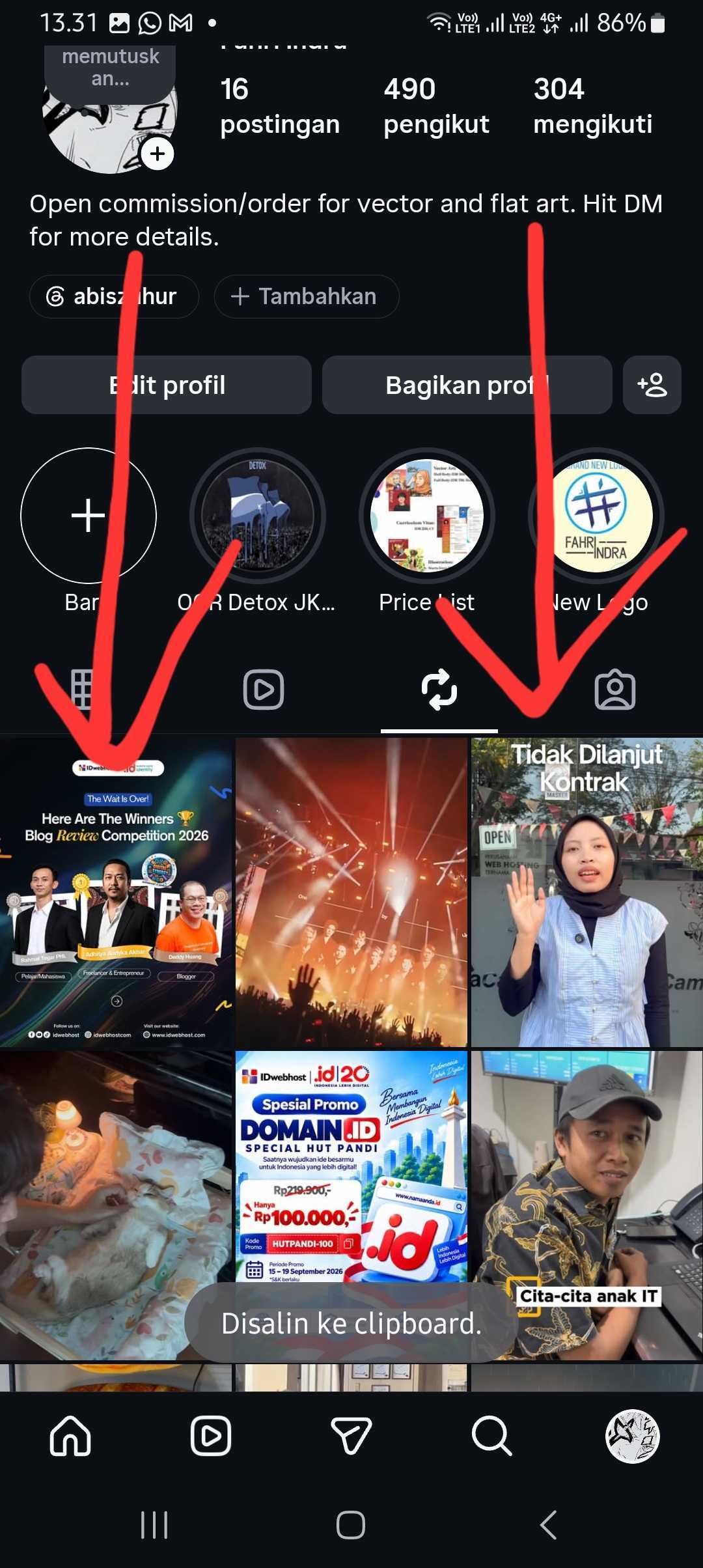Go back using the system back button

[548, 1525]
